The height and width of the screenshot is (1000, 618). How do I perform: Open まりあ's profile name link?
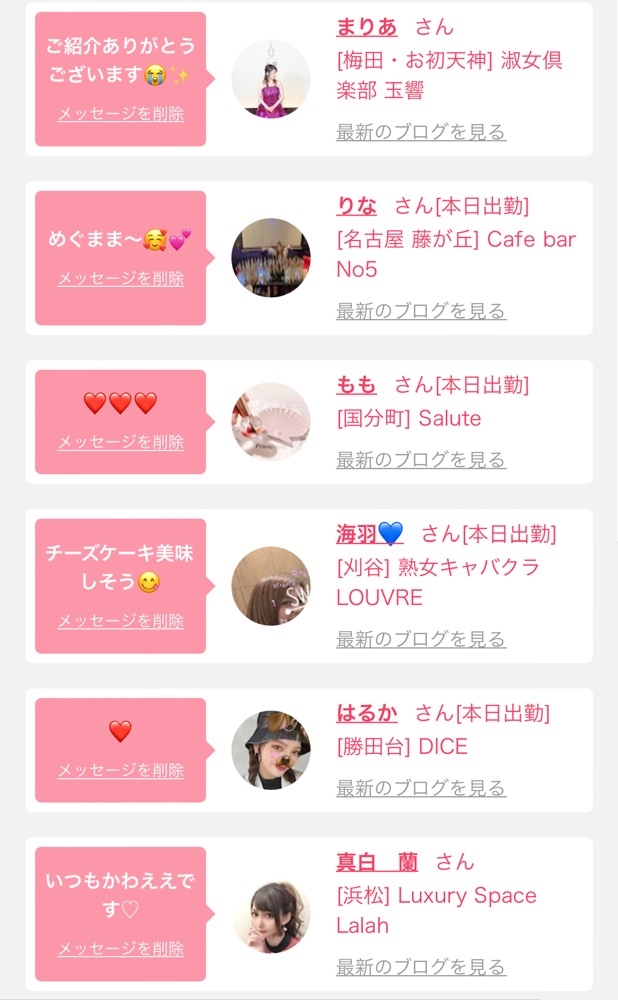pos(366,27)
